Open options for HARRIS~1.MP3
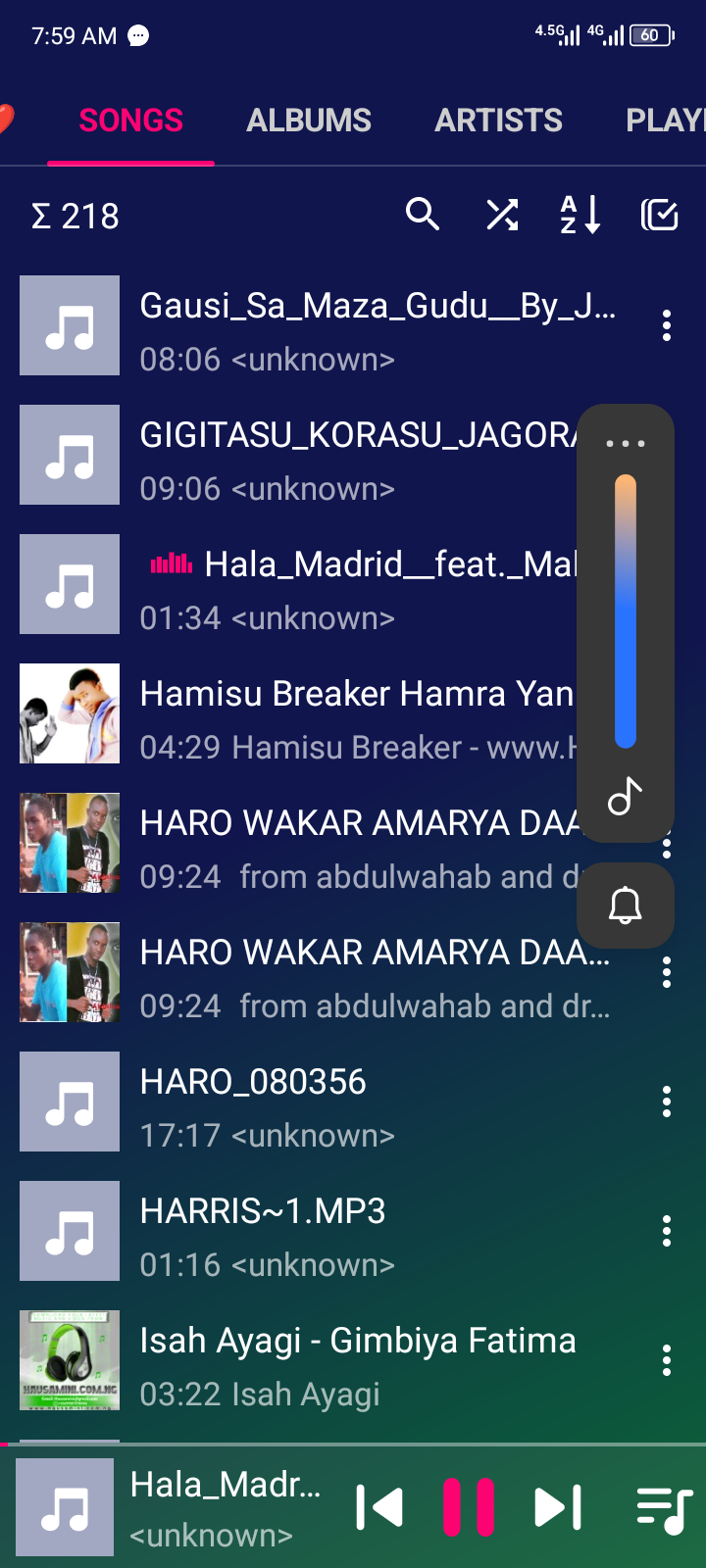This screenshot has width=706, height=1568. coord(667,1231)
